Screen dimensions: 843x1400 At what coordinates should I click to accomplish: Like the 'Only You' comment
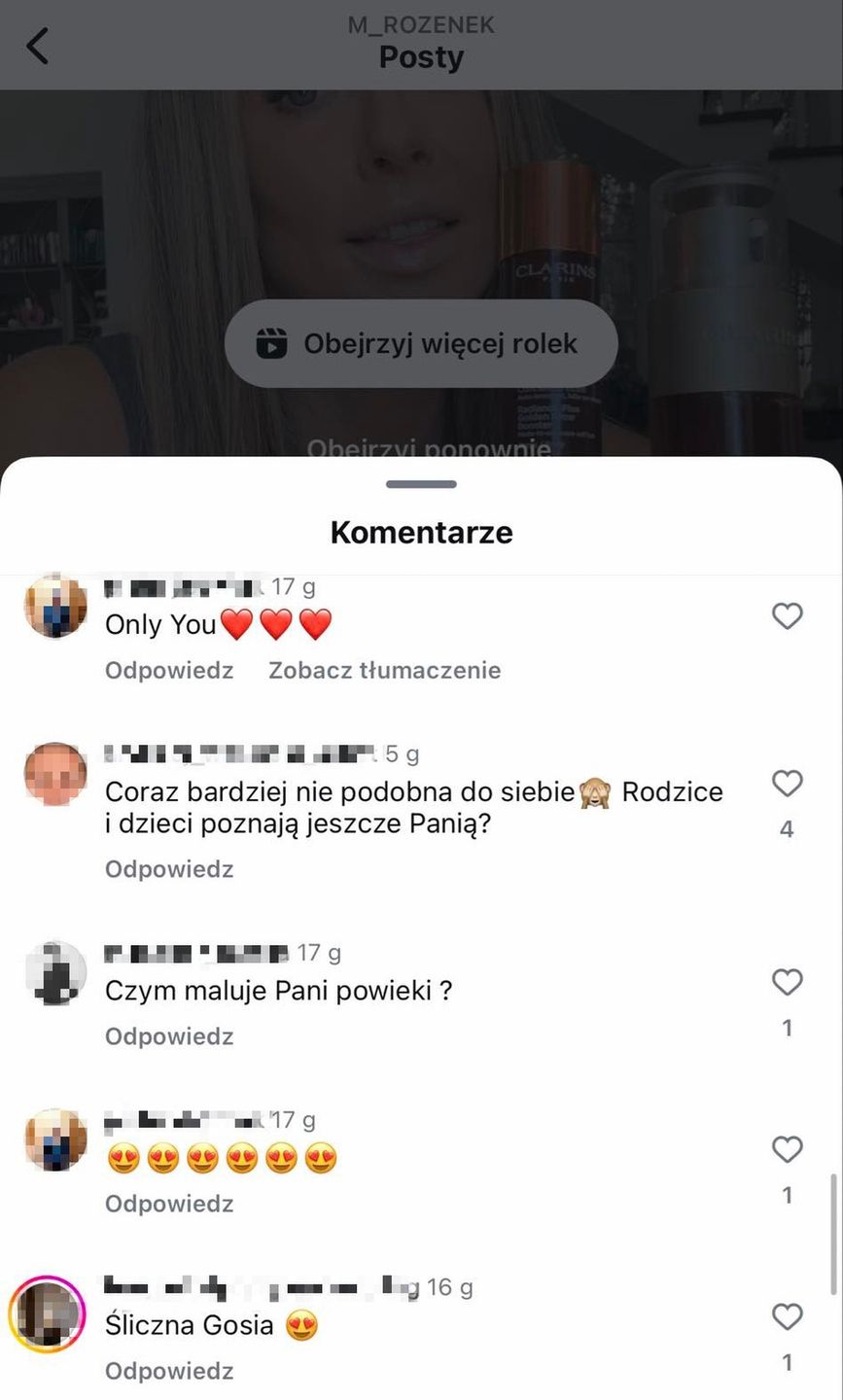(787, 616)
